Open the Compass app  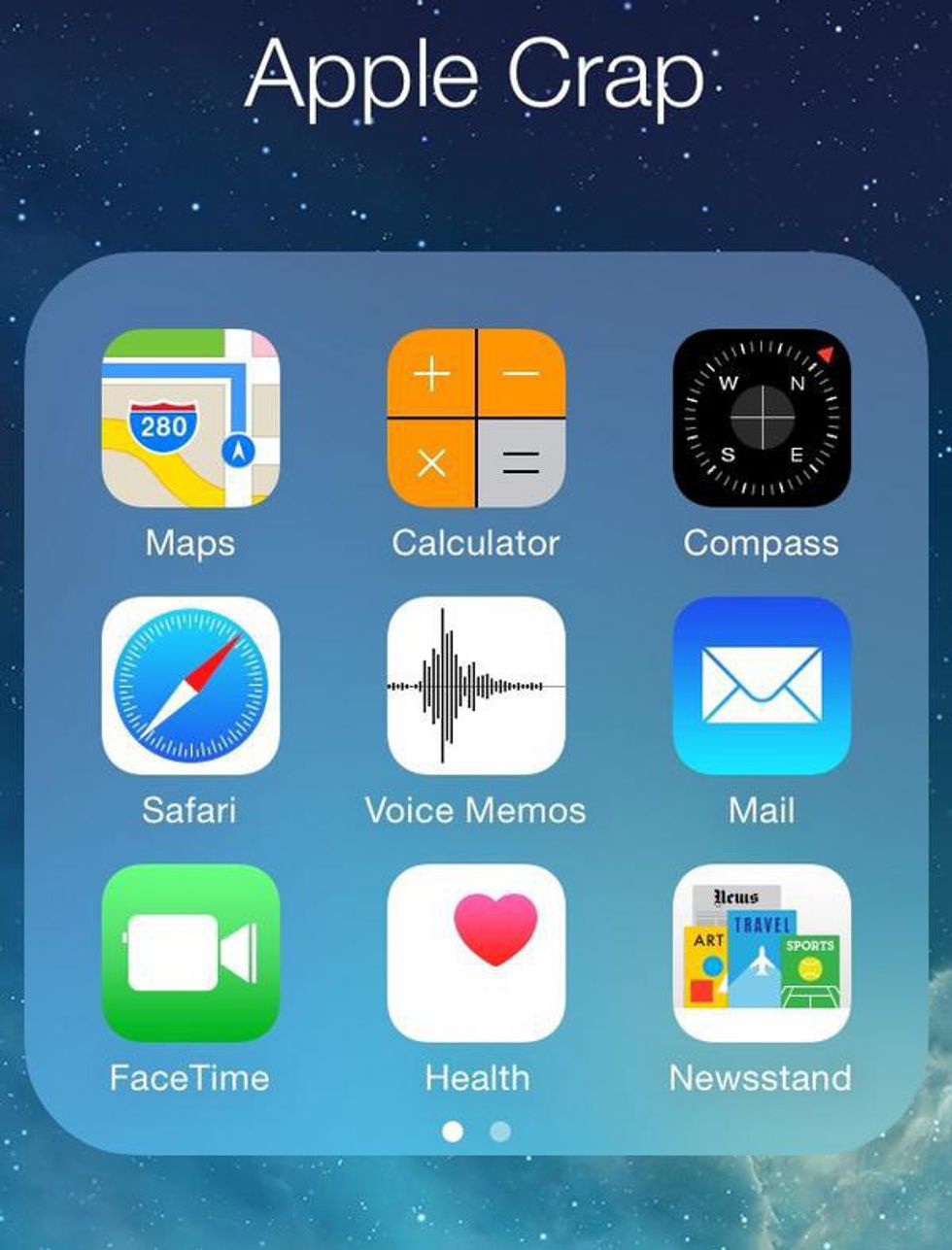click(762, 418)
